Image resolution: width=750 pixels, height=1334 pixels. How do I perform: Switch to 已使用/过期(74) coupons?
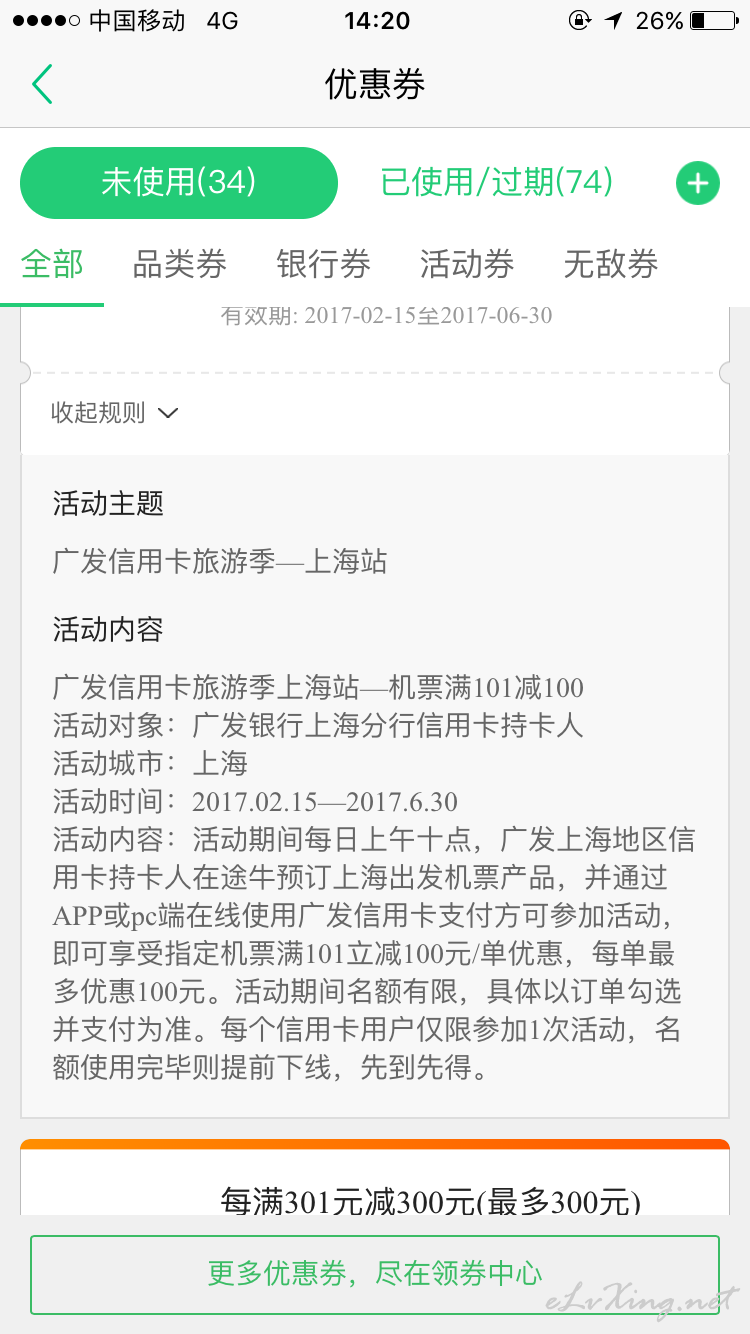497,182
